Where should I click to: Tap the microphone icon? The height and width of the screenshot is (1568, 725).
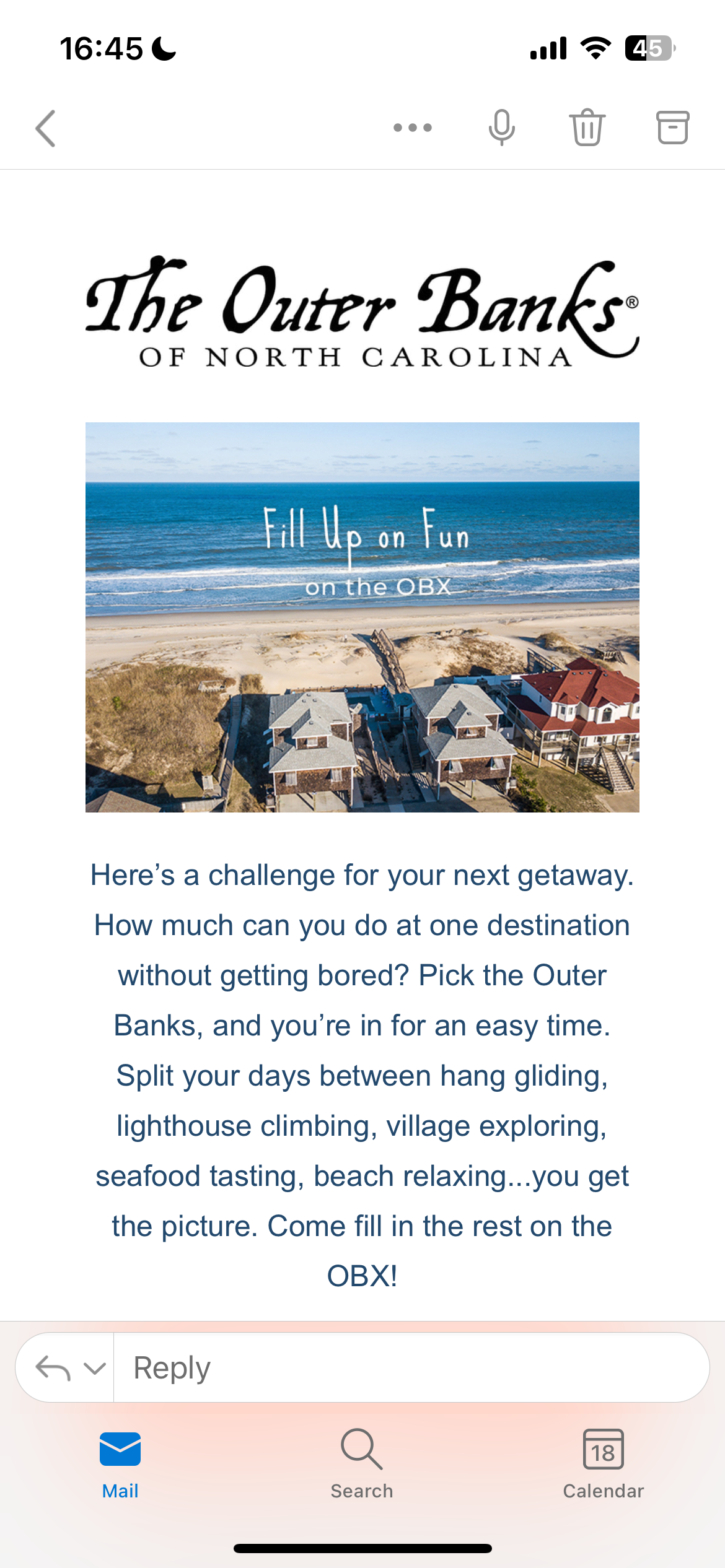501,128
